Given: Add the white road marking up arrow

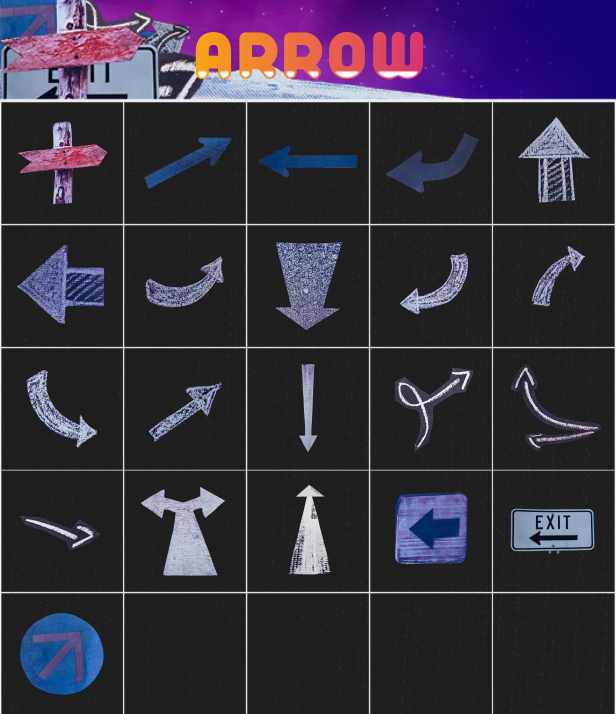Looking at the screenshot, I should tap(309, 530).
